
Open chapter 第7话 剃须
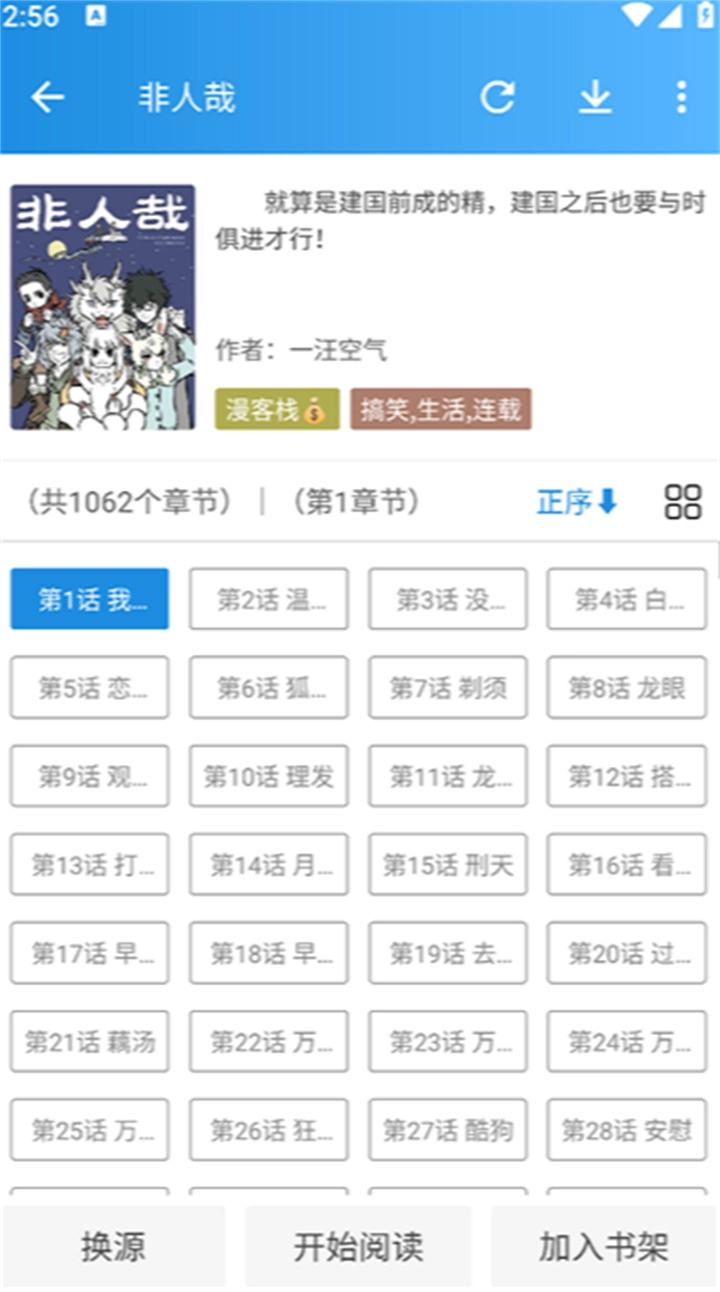point(447,688)
